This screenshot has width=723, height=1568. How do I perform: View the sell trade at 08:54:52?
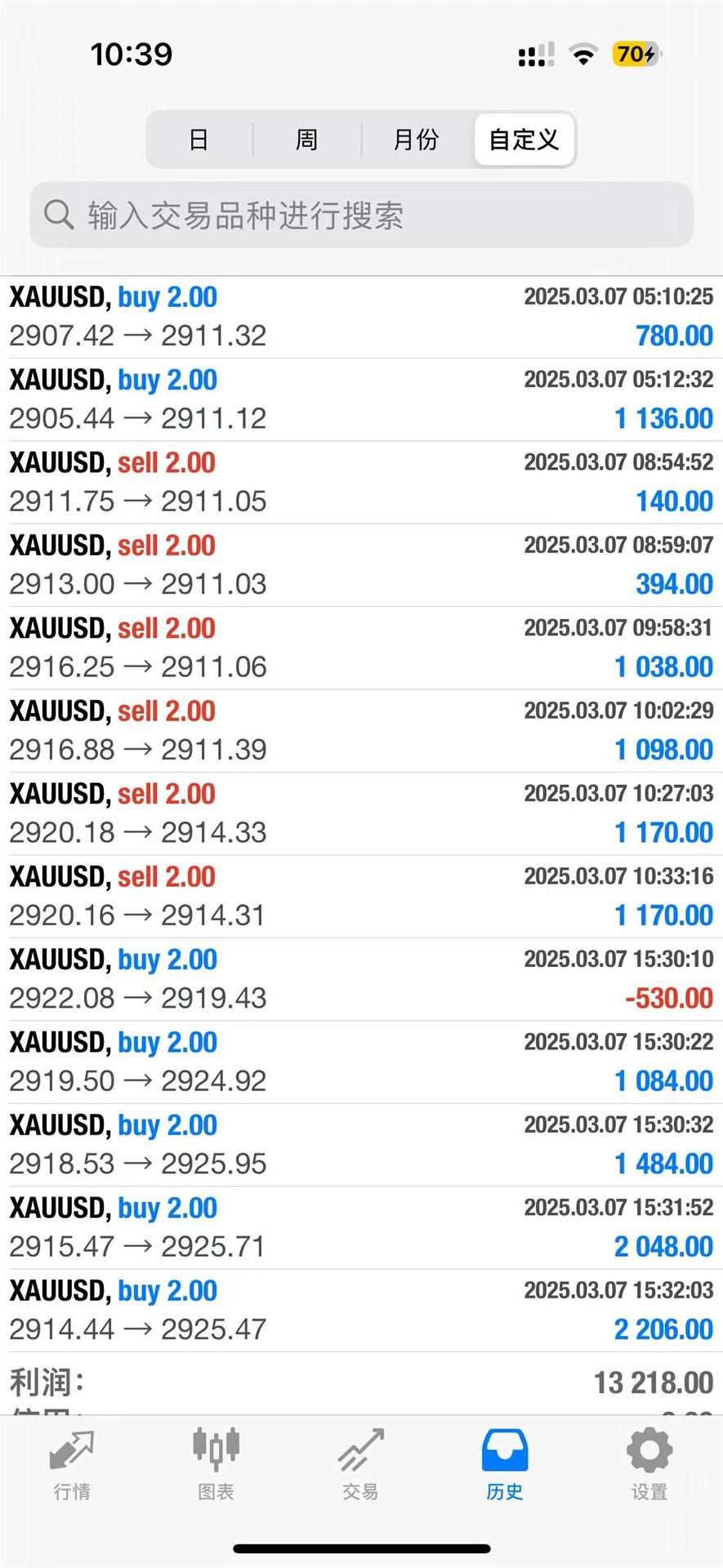click(361, 483)
